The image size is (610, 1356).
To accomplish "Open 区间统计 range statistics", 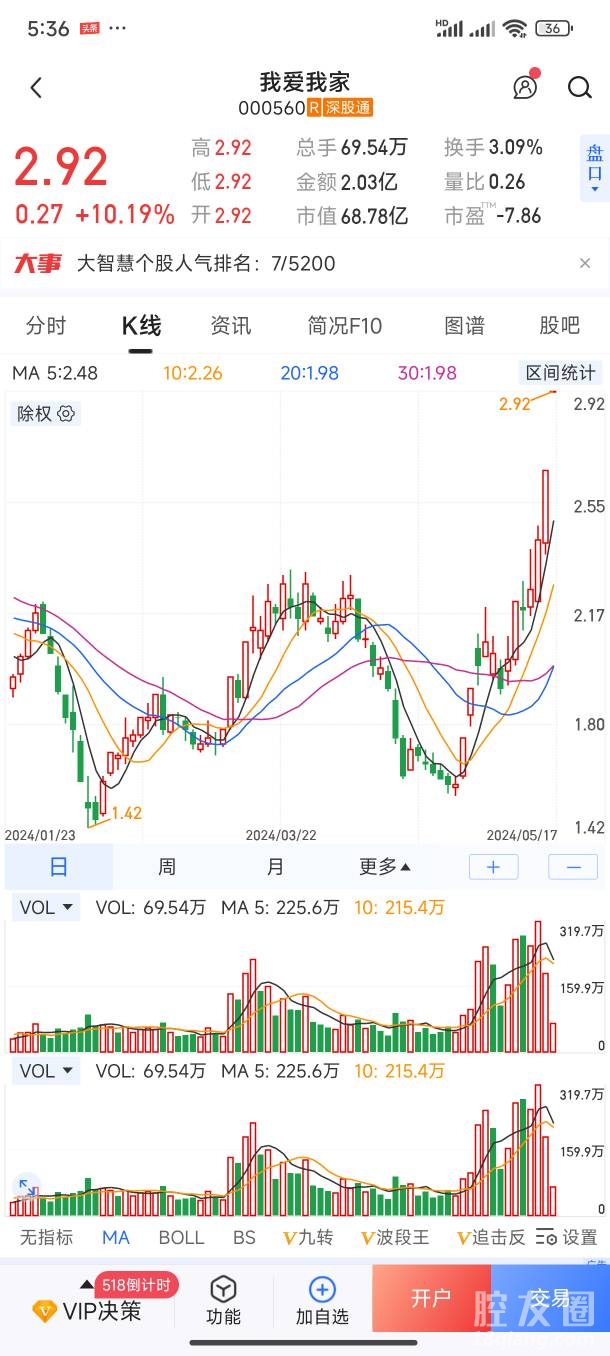I will (561, 373).
